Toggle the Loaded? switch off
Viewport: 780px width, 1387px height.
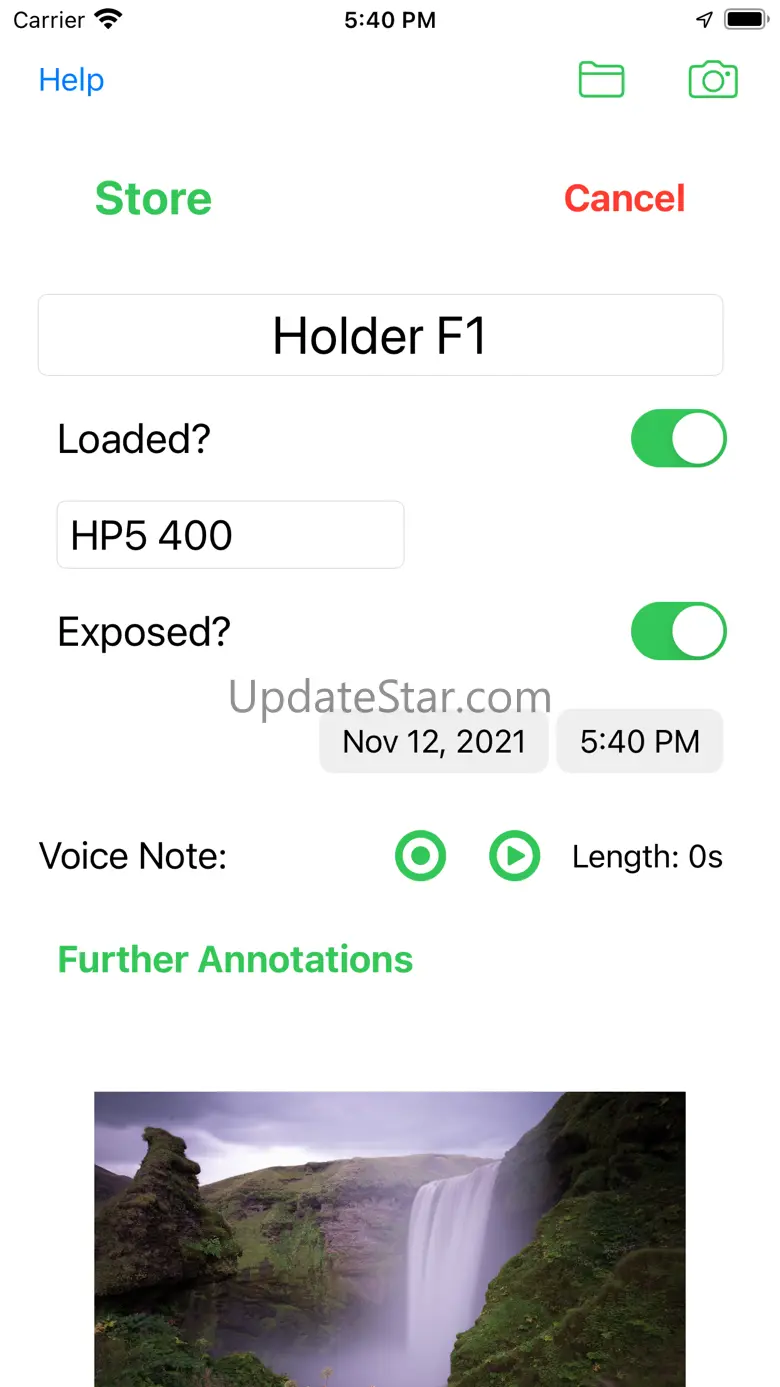678,438
